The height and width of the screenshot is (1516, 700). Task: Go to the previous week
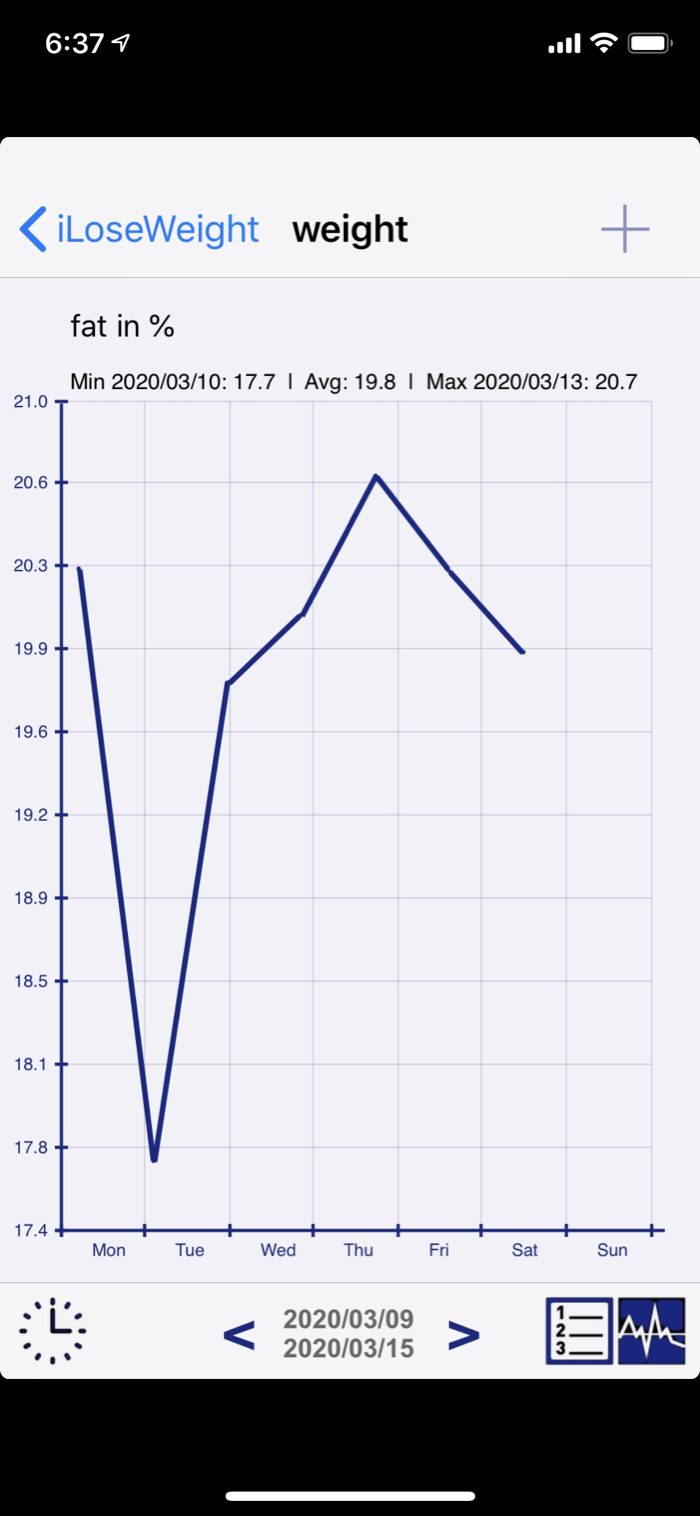[x=239, y=1334]
